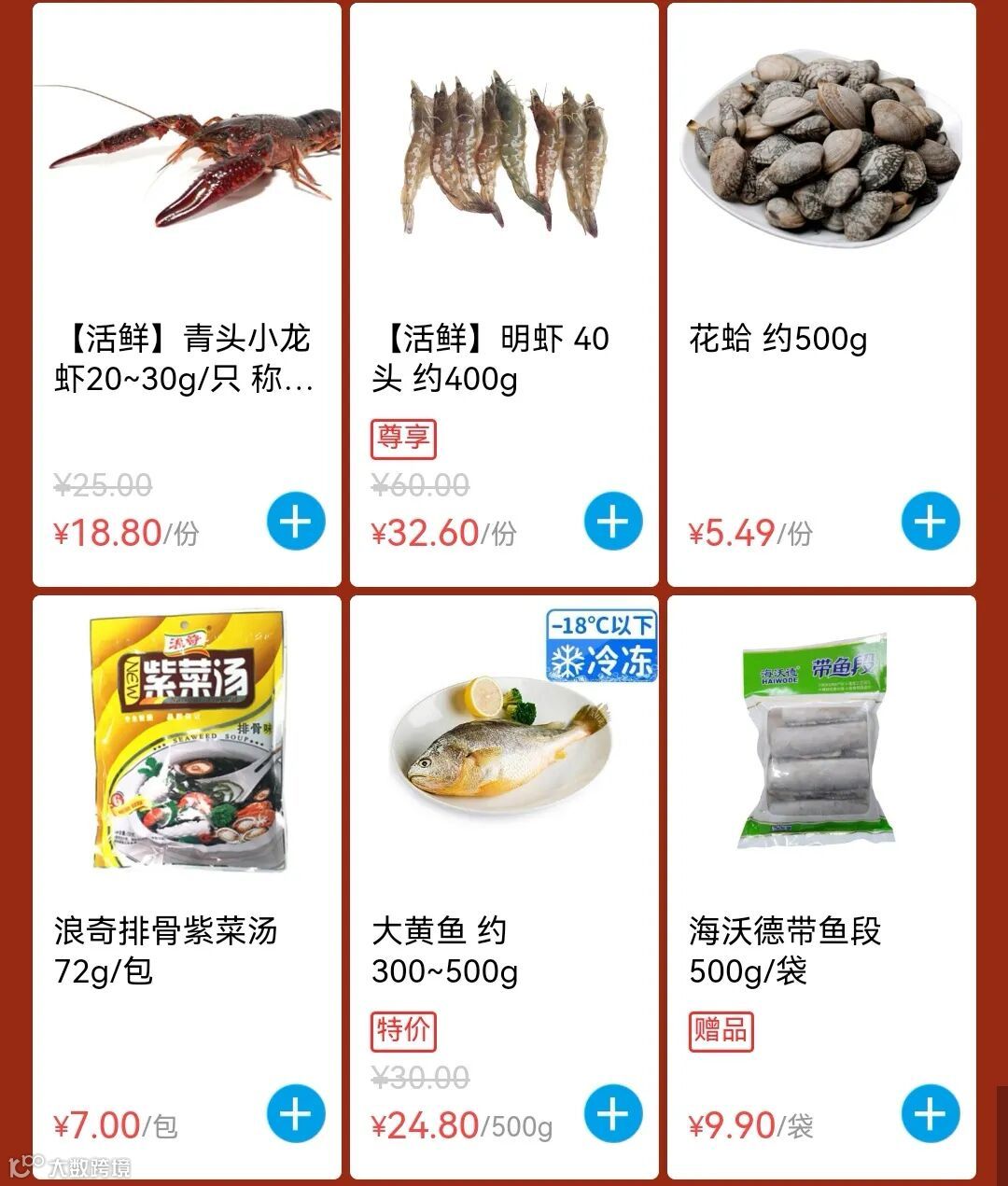View the 浪奇排骨紫菜汤 product page
The height and width of the screenshot is (1186, 1008).
(187, 746)
